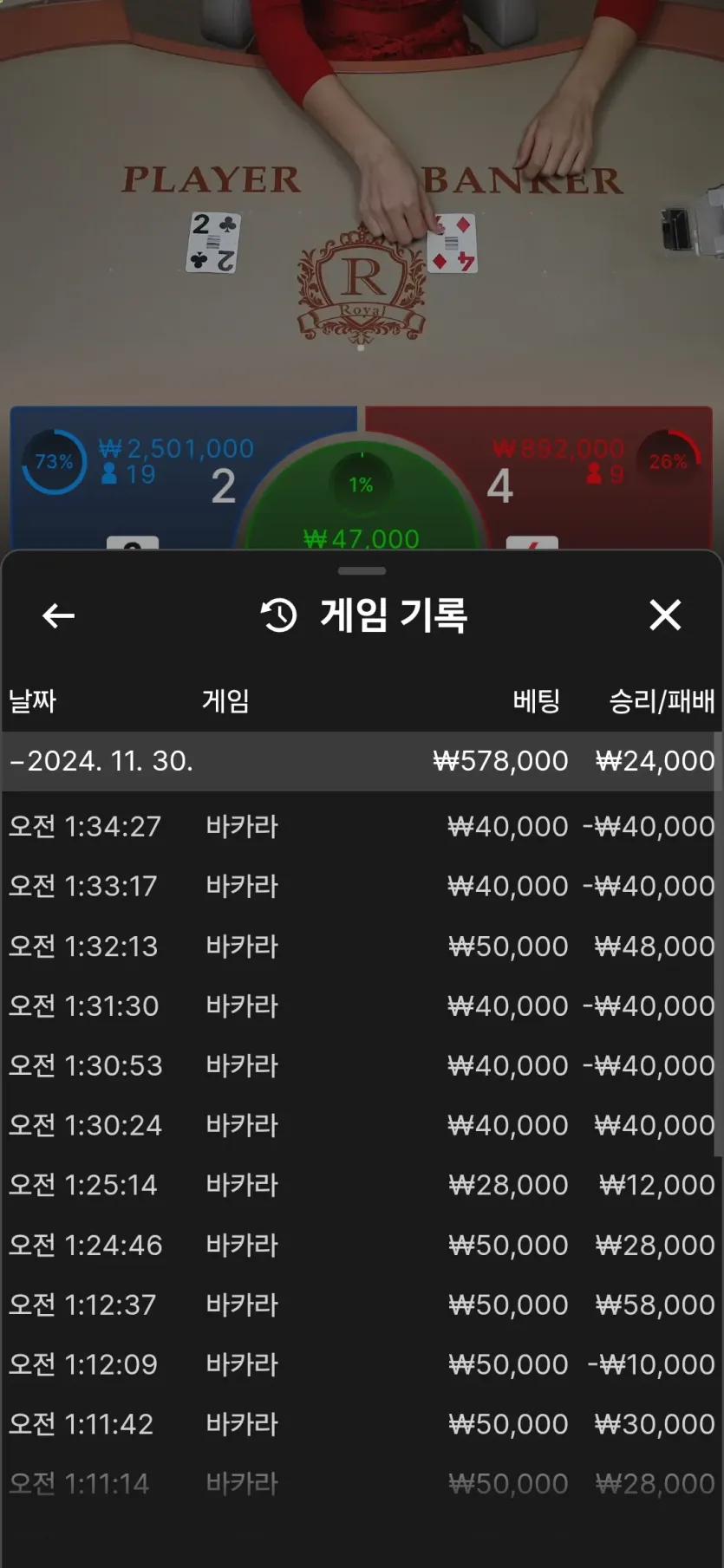This screenshot has height=1568, width=724.
Task: Go back from the 게임 기록 panel
Action: pos(58,616)
